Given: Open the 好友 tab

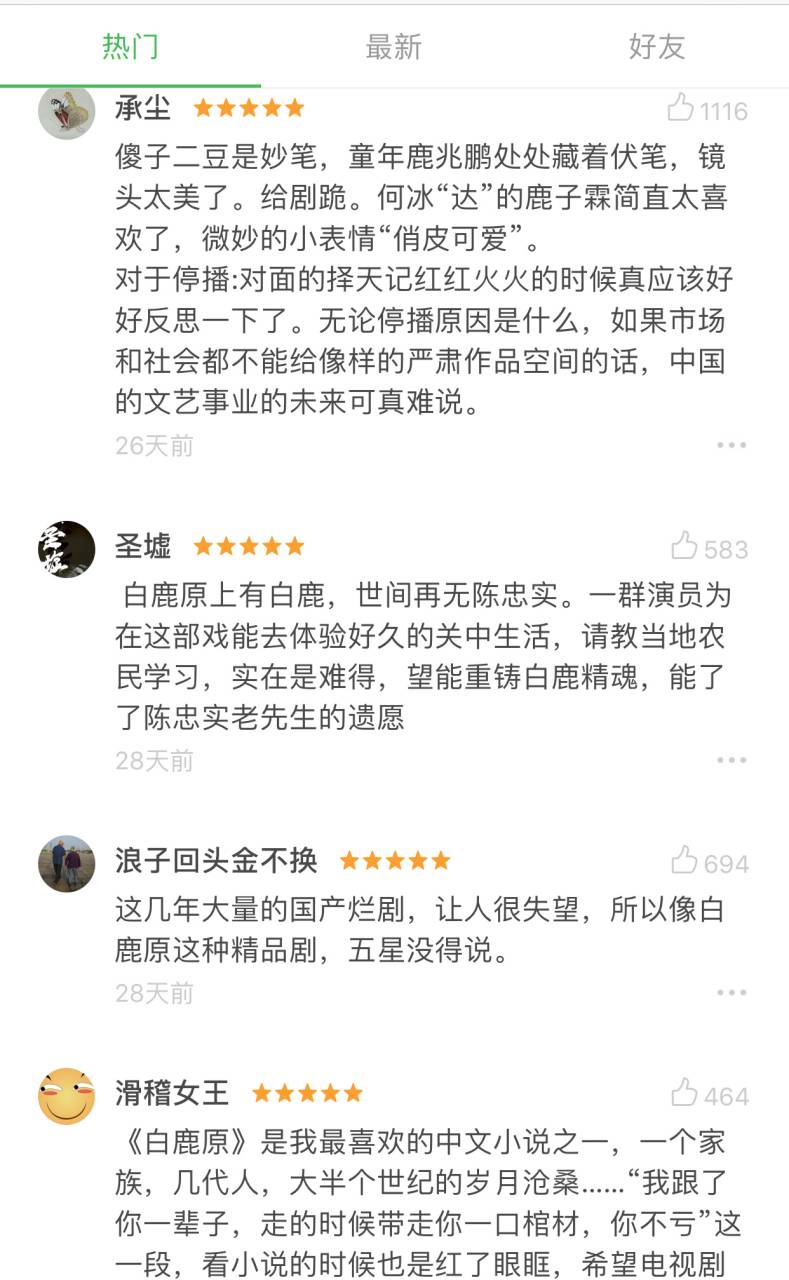Looking at the screenshot, I should 656,46.
